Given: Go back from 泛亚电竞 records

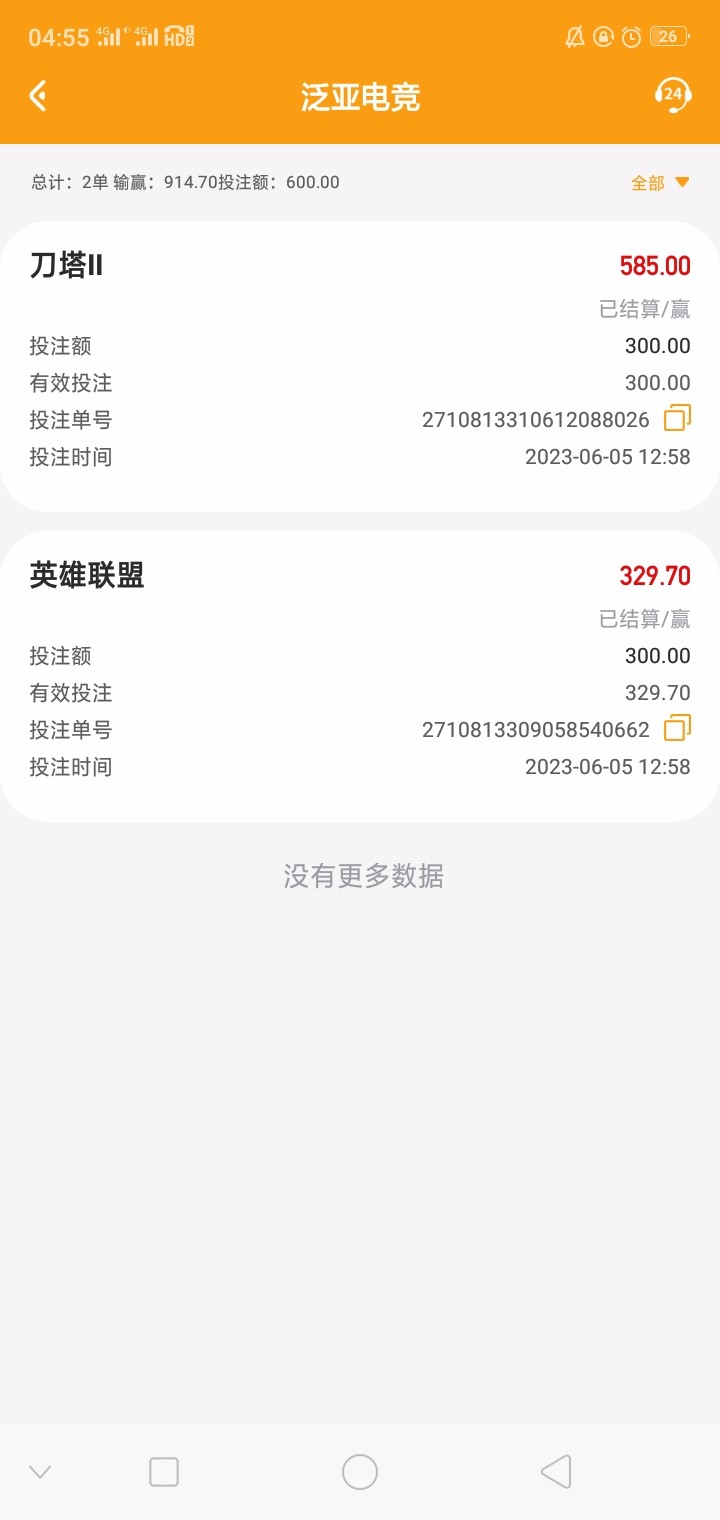Looking at the screenshot, I should (x=38, y=96).
